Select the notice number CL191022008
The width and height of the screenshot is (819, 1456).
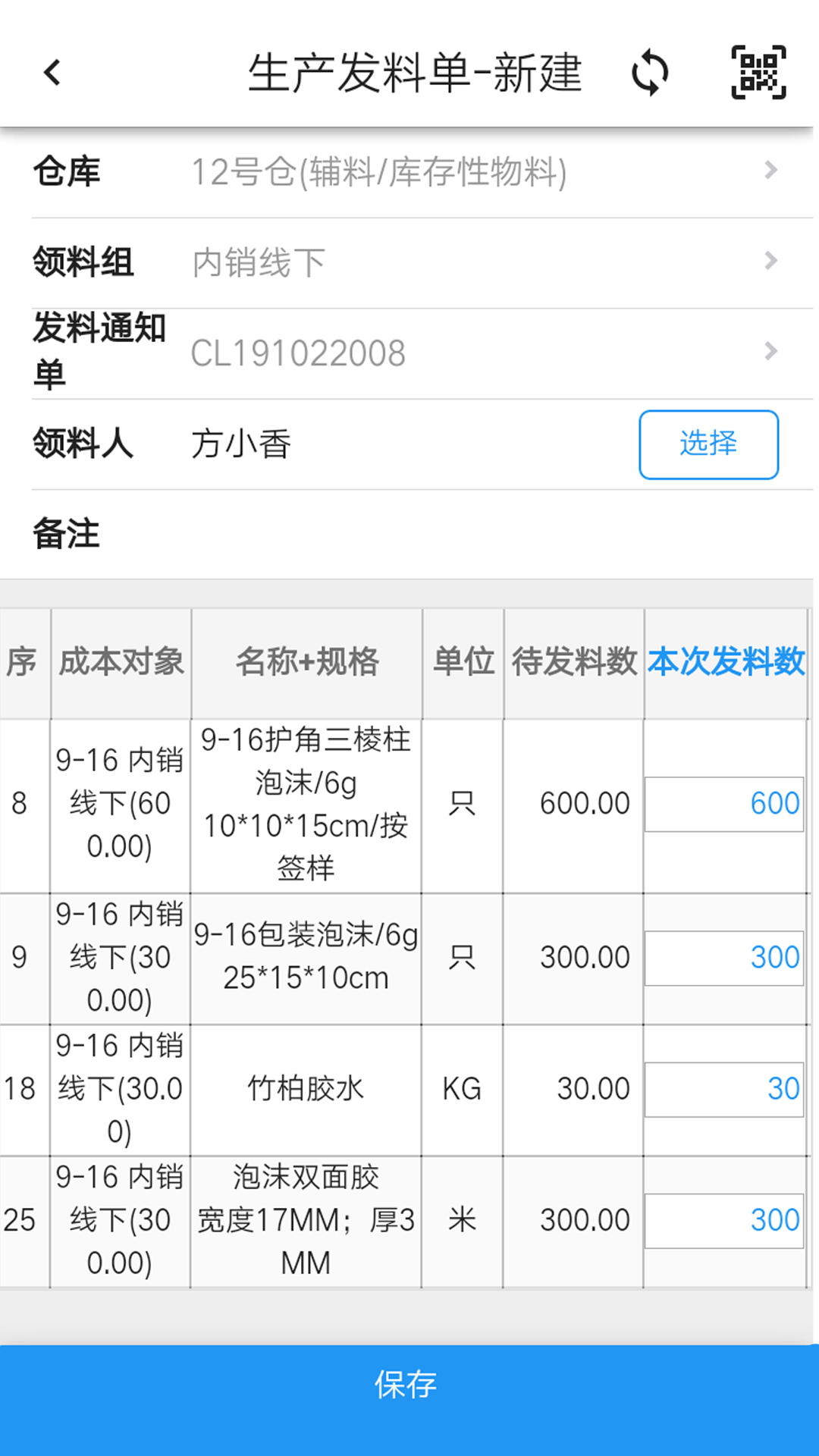pyautogui.click(x=299, y=350)
